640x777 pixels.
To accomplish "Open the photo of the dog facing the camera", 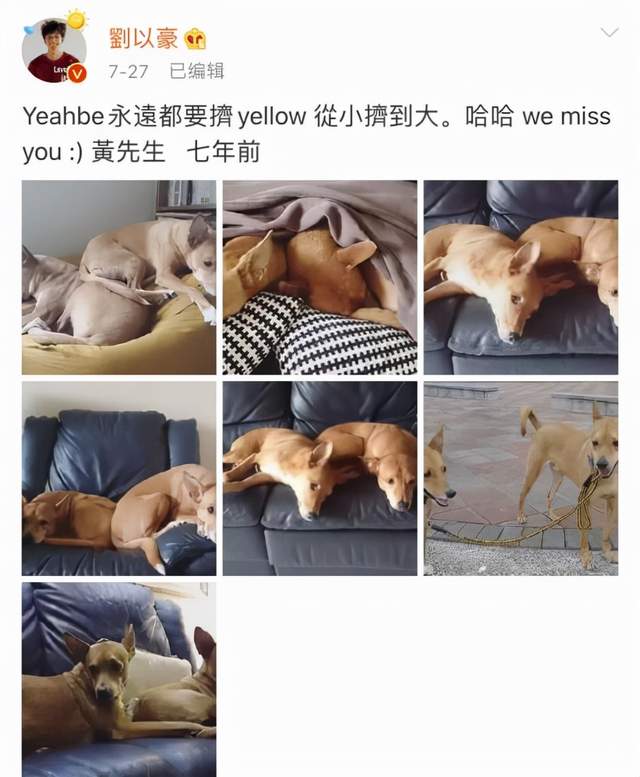I will [x=119, y=679].
